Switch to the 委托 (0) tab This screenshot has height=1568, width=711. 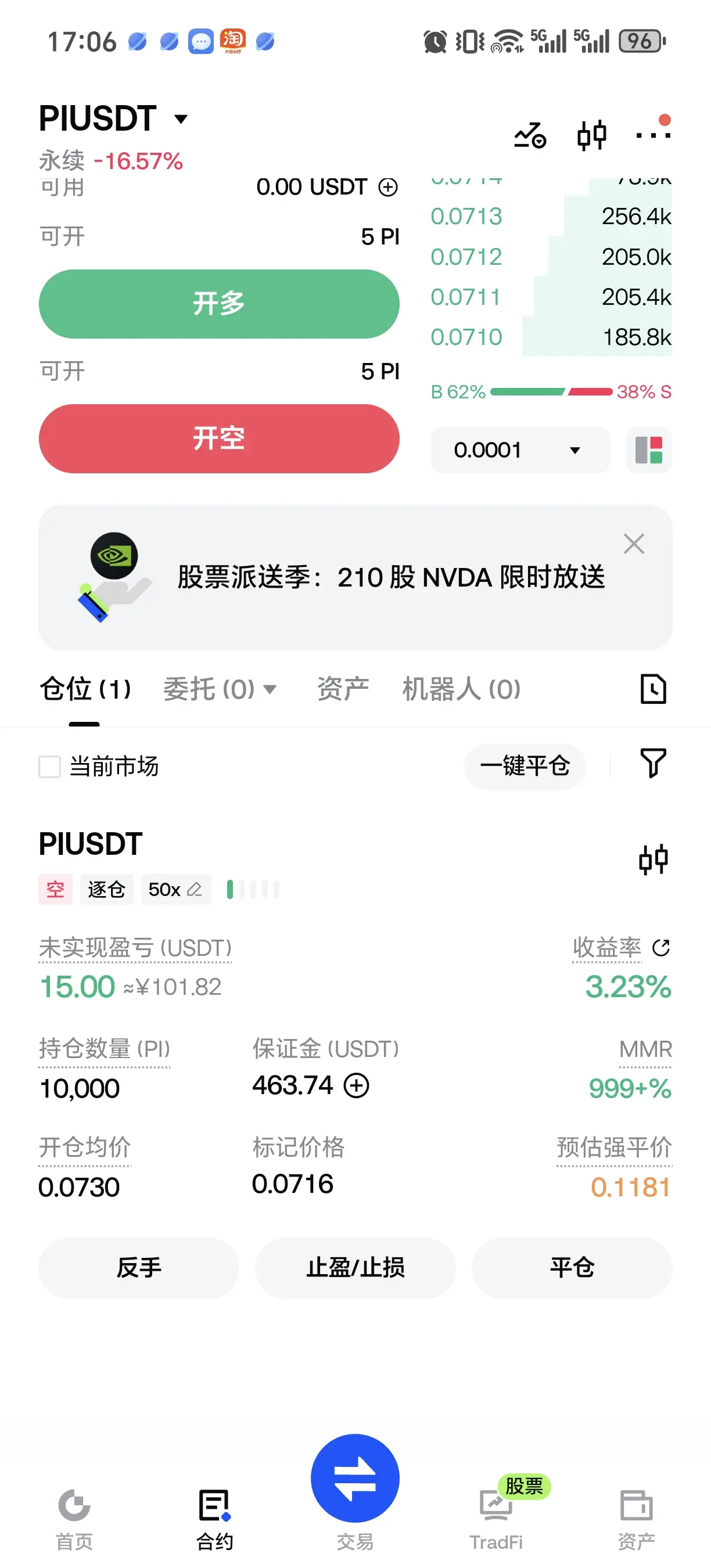[x=220, y=689]
